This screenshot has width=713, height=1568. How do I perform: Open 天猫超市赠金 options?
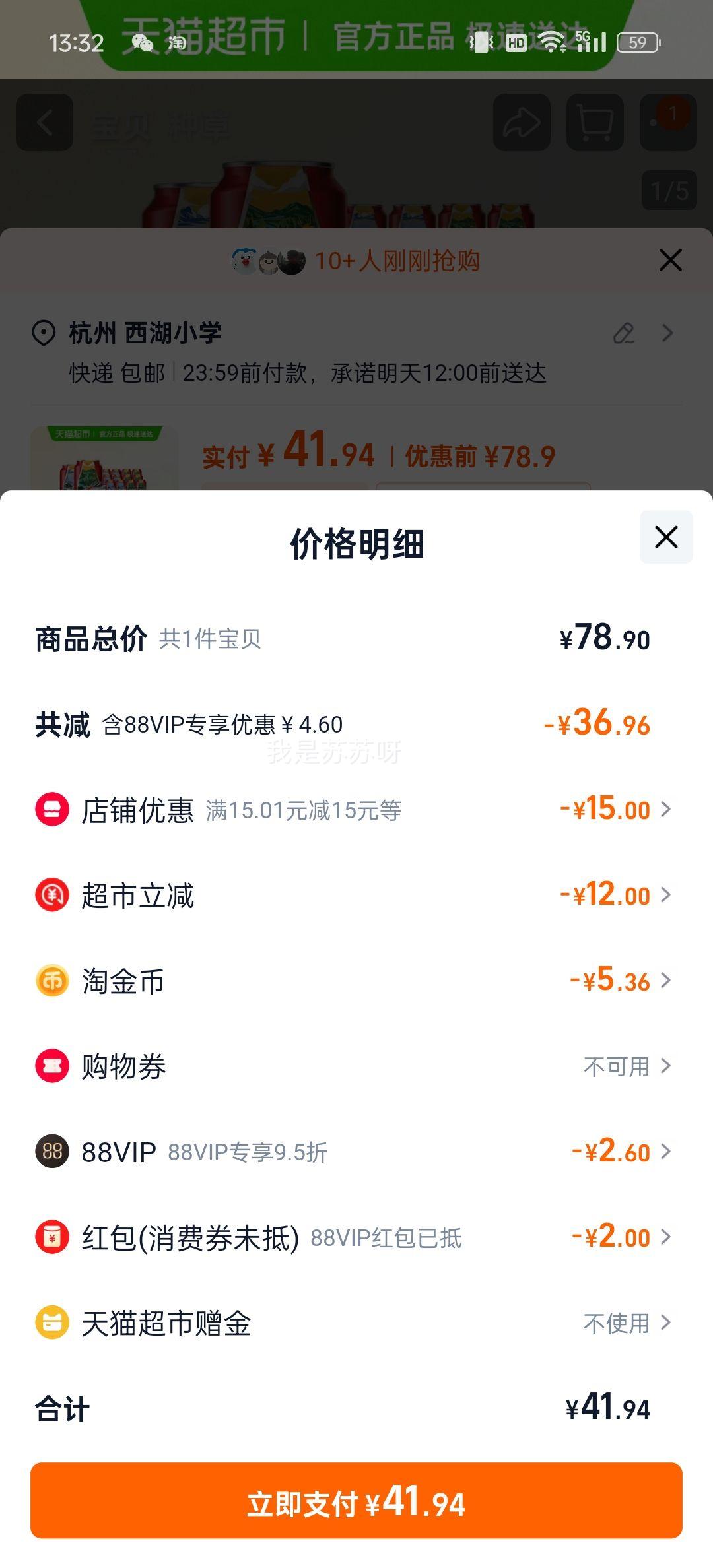pyautogui.click(x=356, y=1323)
